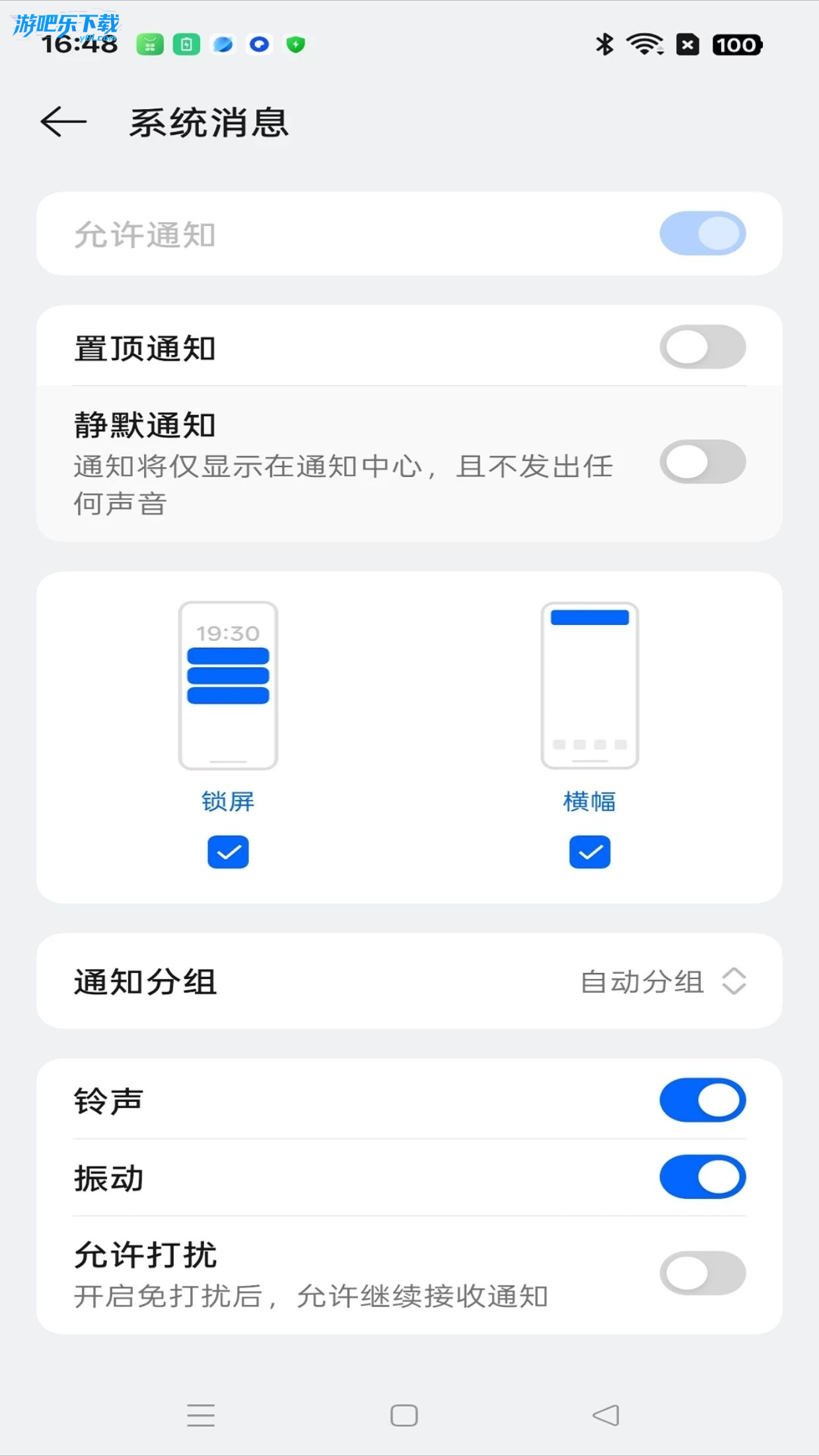The image size is (819, 1456).
Task: Turn on 静默通知
Action: (702, 462)
